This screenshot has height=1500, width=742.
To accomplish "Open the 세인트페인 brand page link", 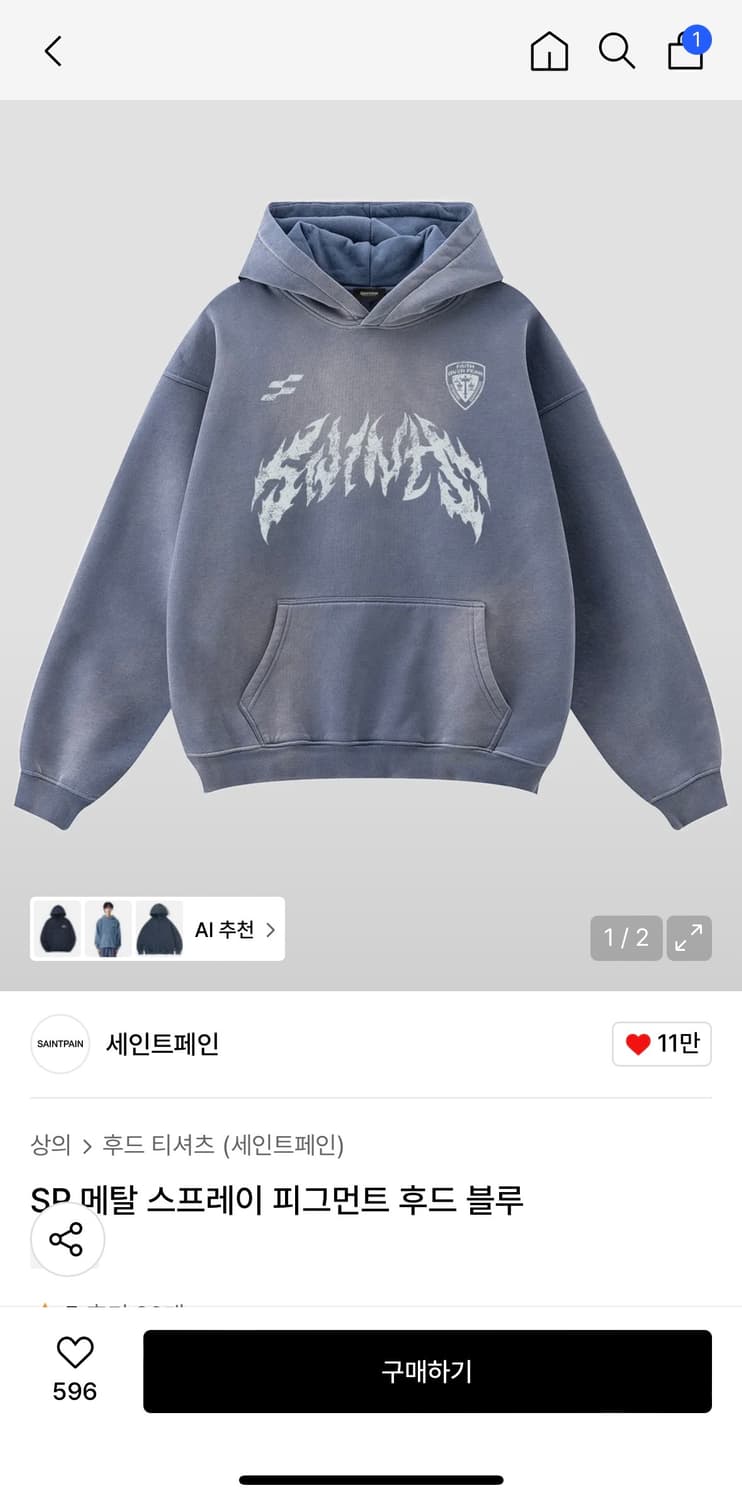I will [162, 1043].
